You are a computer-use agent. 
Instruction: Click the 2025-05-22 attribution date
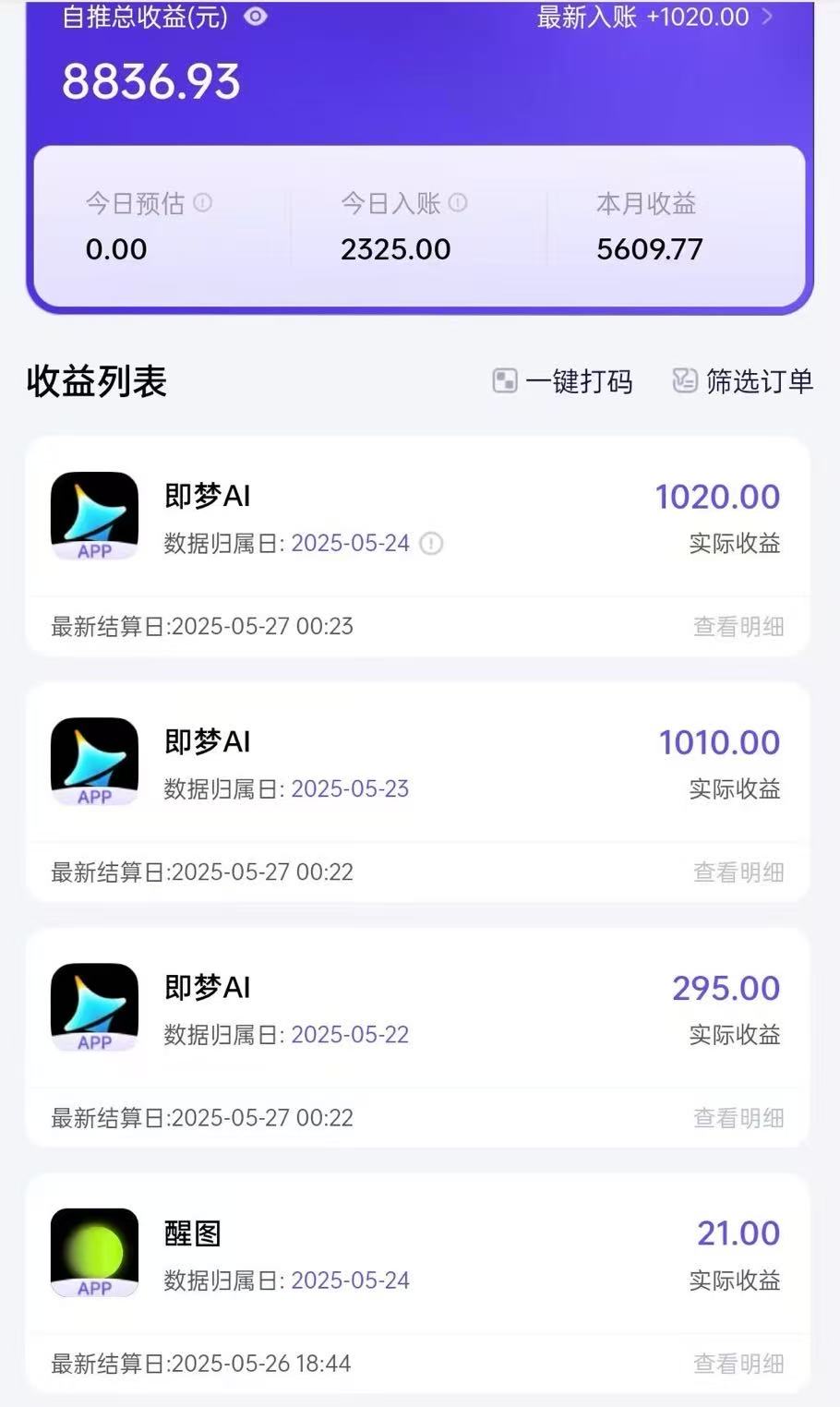pyautogui.click(x=350, y=1035)
